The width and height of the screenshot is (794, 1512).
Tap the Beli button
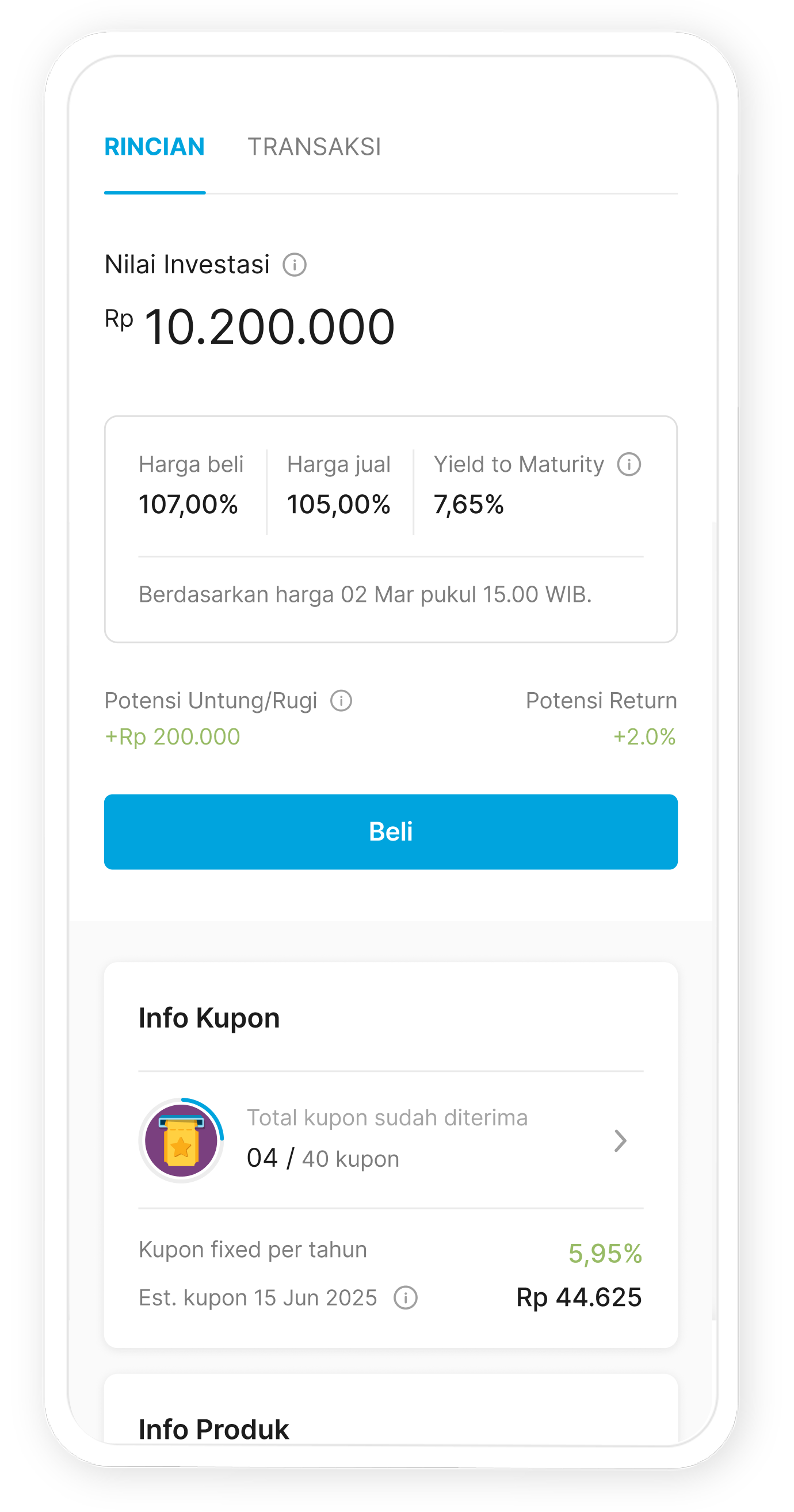coord(391,832)
